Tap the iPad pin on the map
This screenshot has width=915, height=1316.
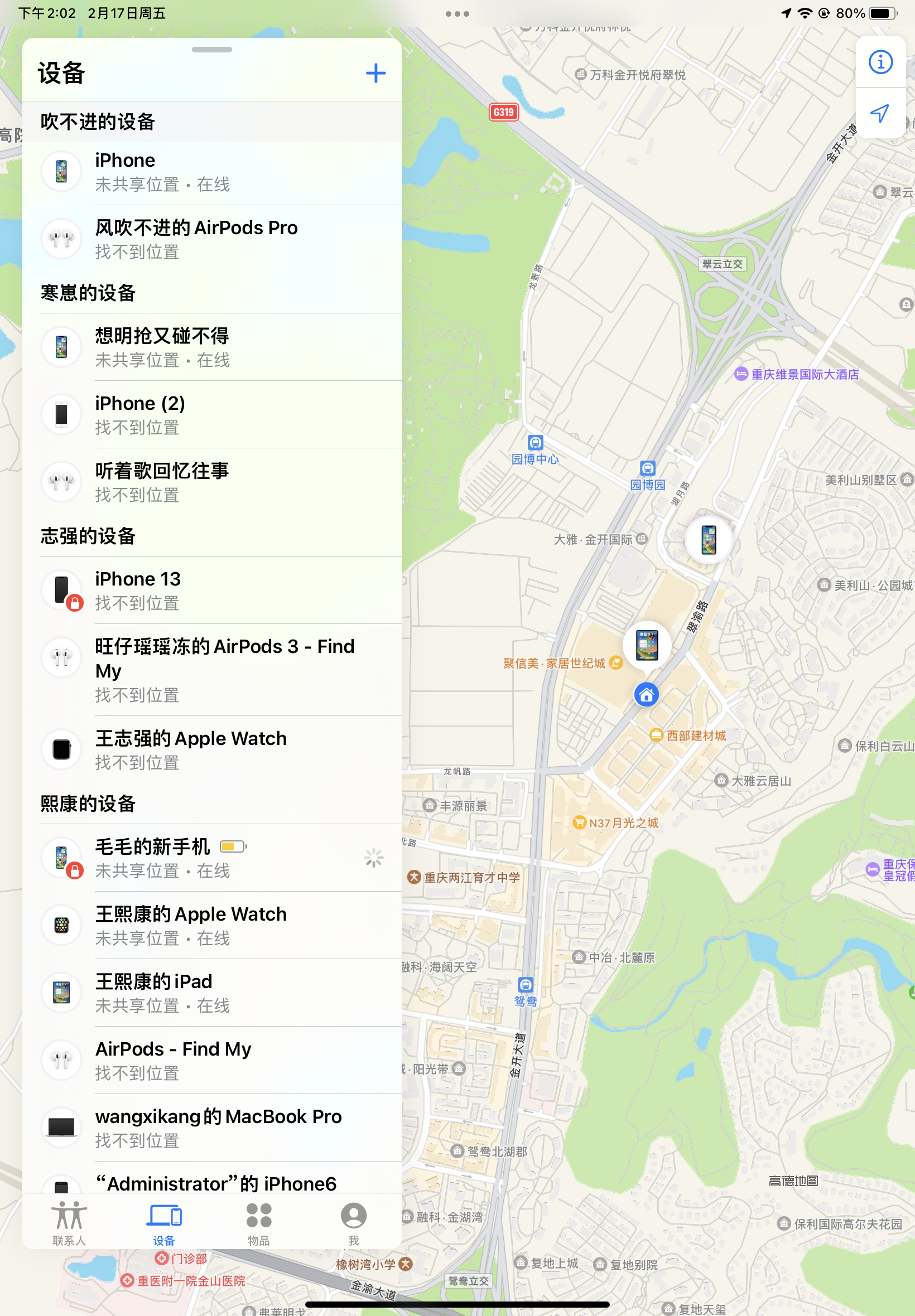click(647, 645)
